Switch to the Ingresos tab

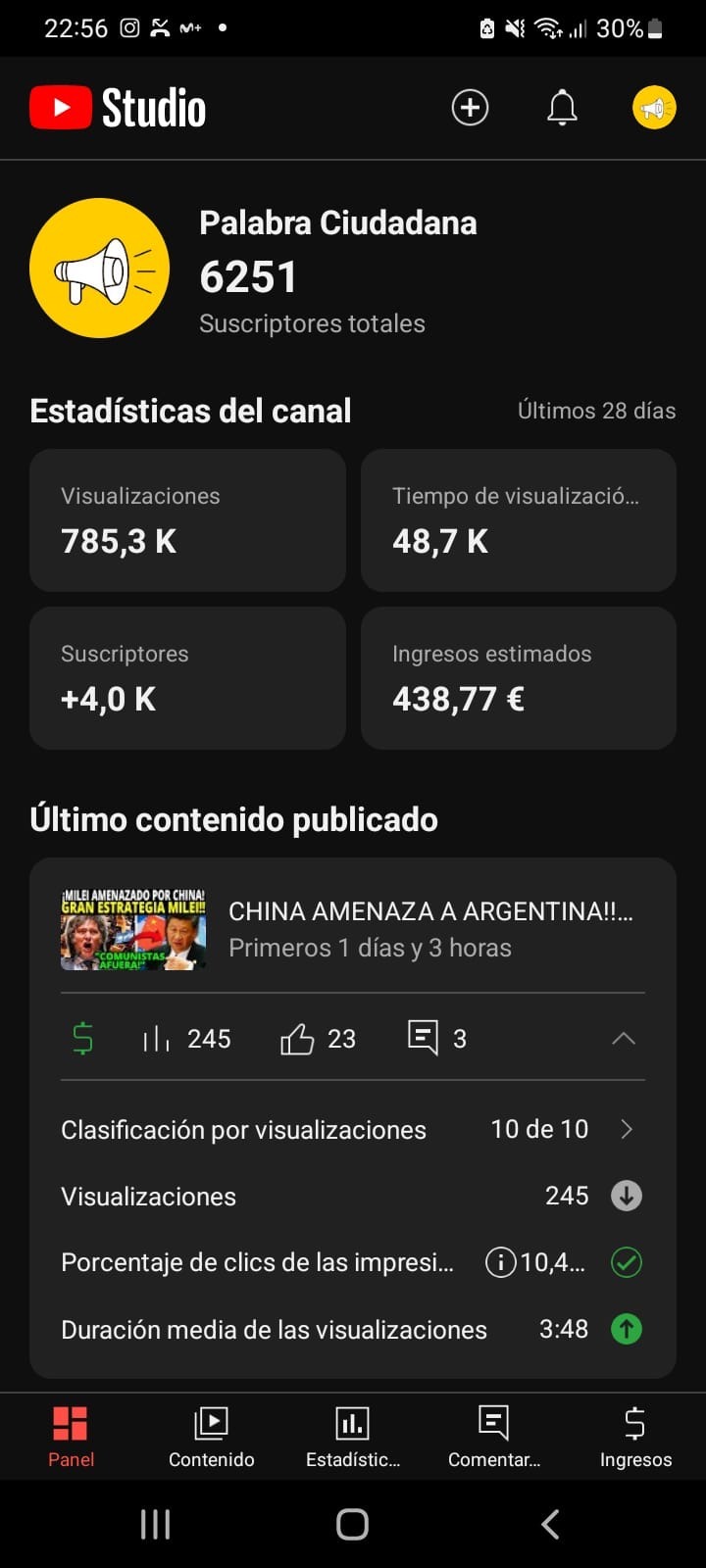(x=635, y=1437)
